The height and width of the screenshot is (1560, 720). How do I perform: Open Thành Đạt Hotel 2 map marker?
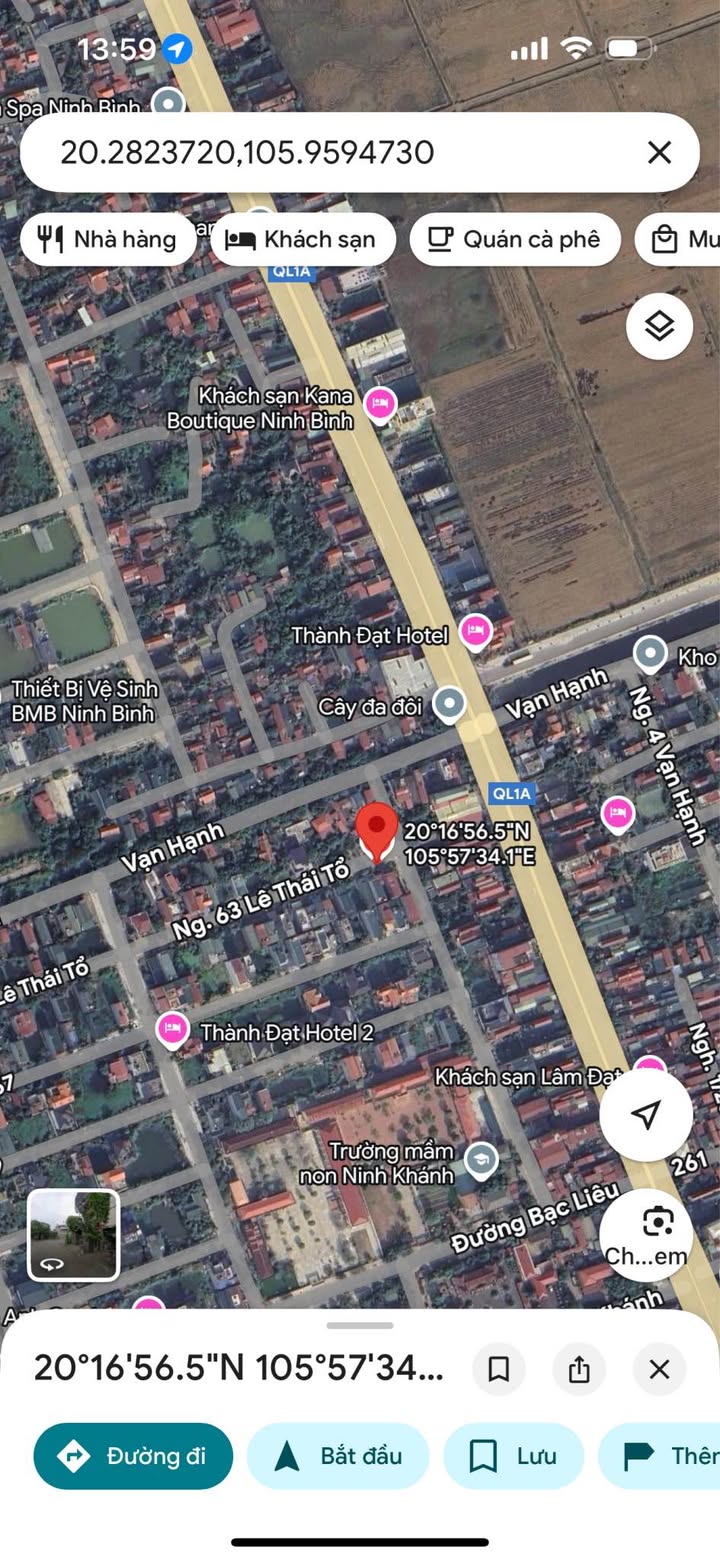tap(173, 1030)
